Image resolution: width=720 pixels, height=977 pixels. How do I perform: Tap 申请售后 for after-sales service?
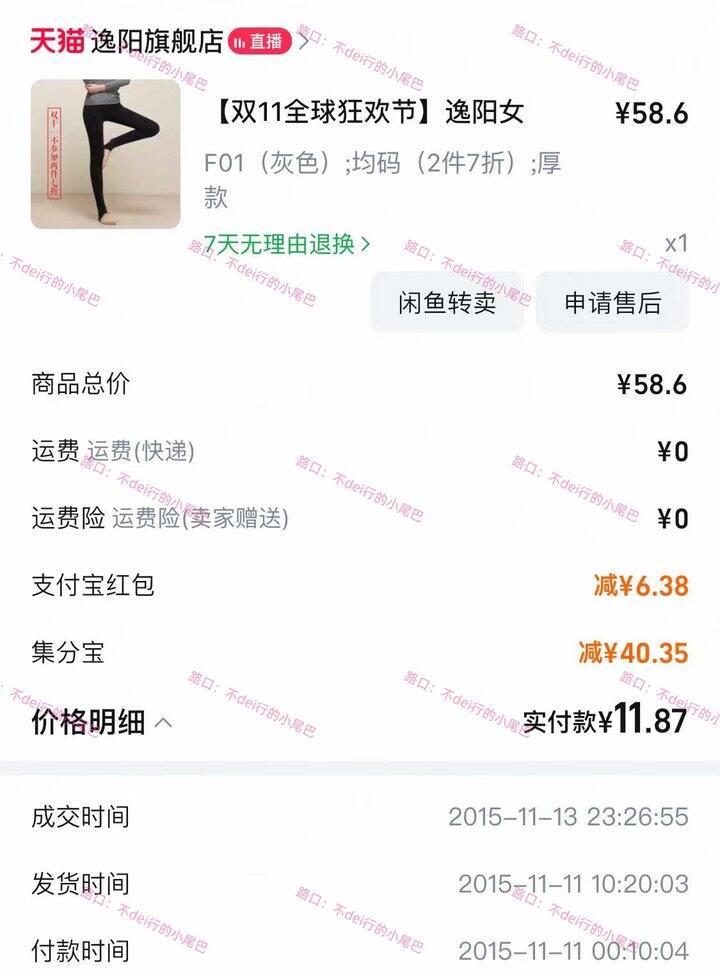612,303
